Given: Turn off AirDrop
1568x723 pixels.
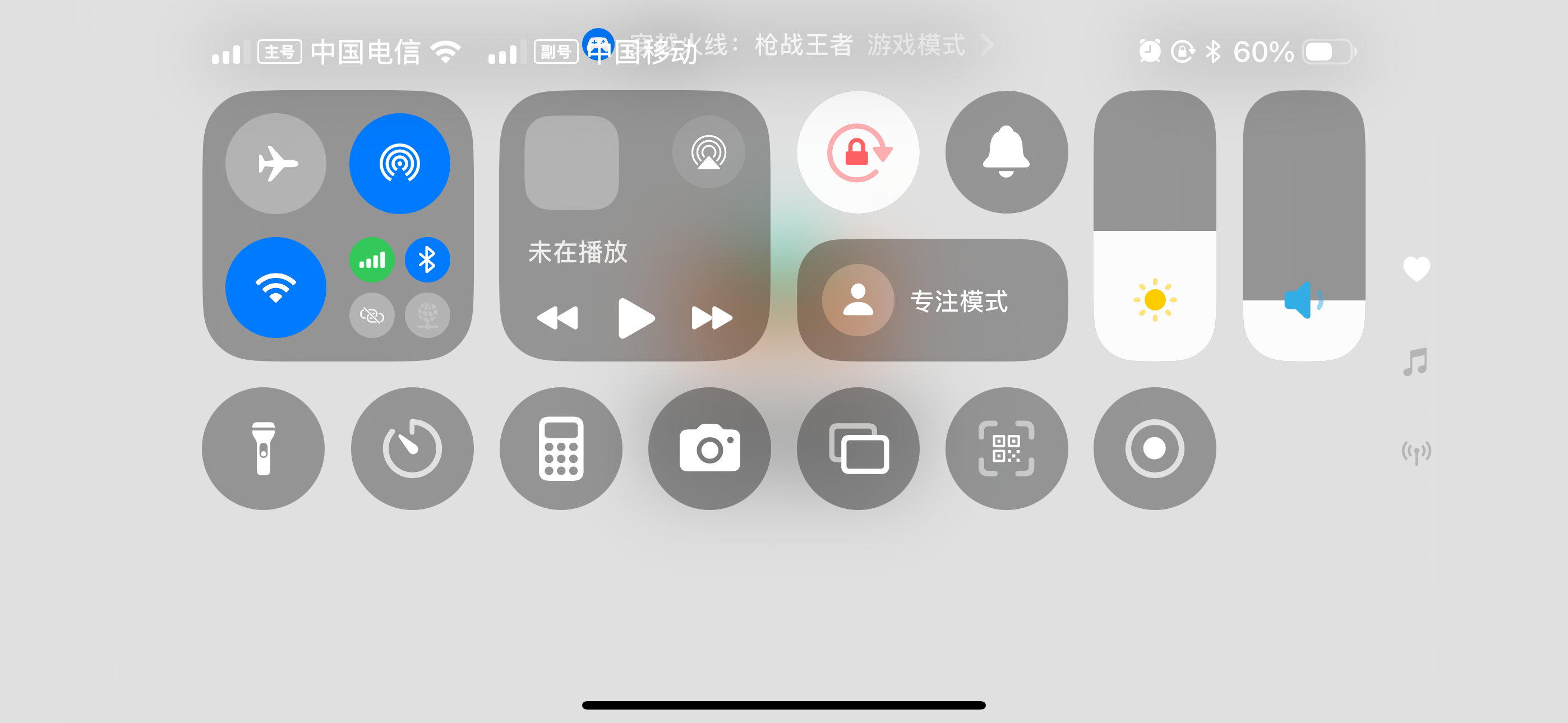Looking at the screenshot, I should click(x=399, y=164).
